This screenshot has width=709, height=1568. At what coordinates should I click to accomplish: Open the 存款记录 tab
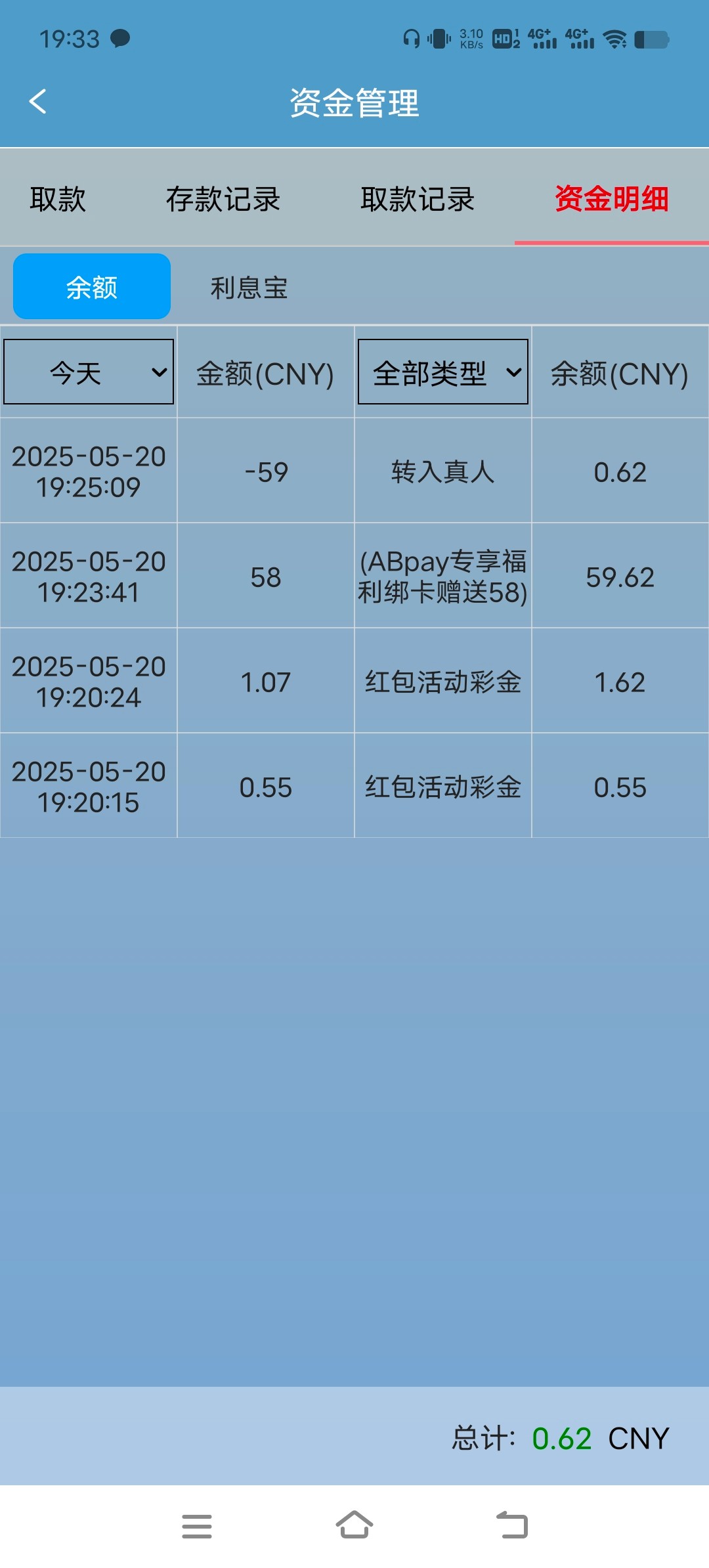point(223,199)
